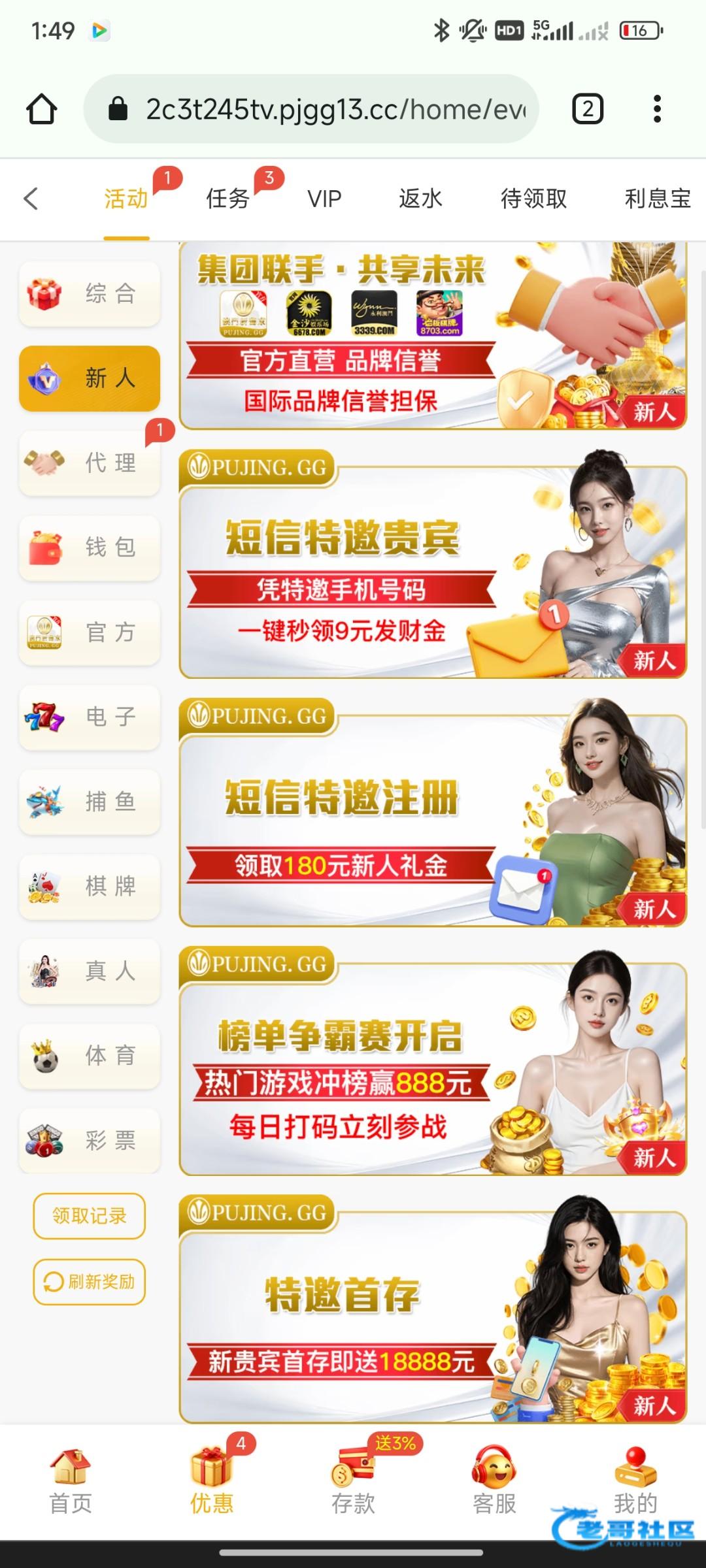
Task: Go to 首页 in bottom navigation
Action: [x=71, y=1482]
